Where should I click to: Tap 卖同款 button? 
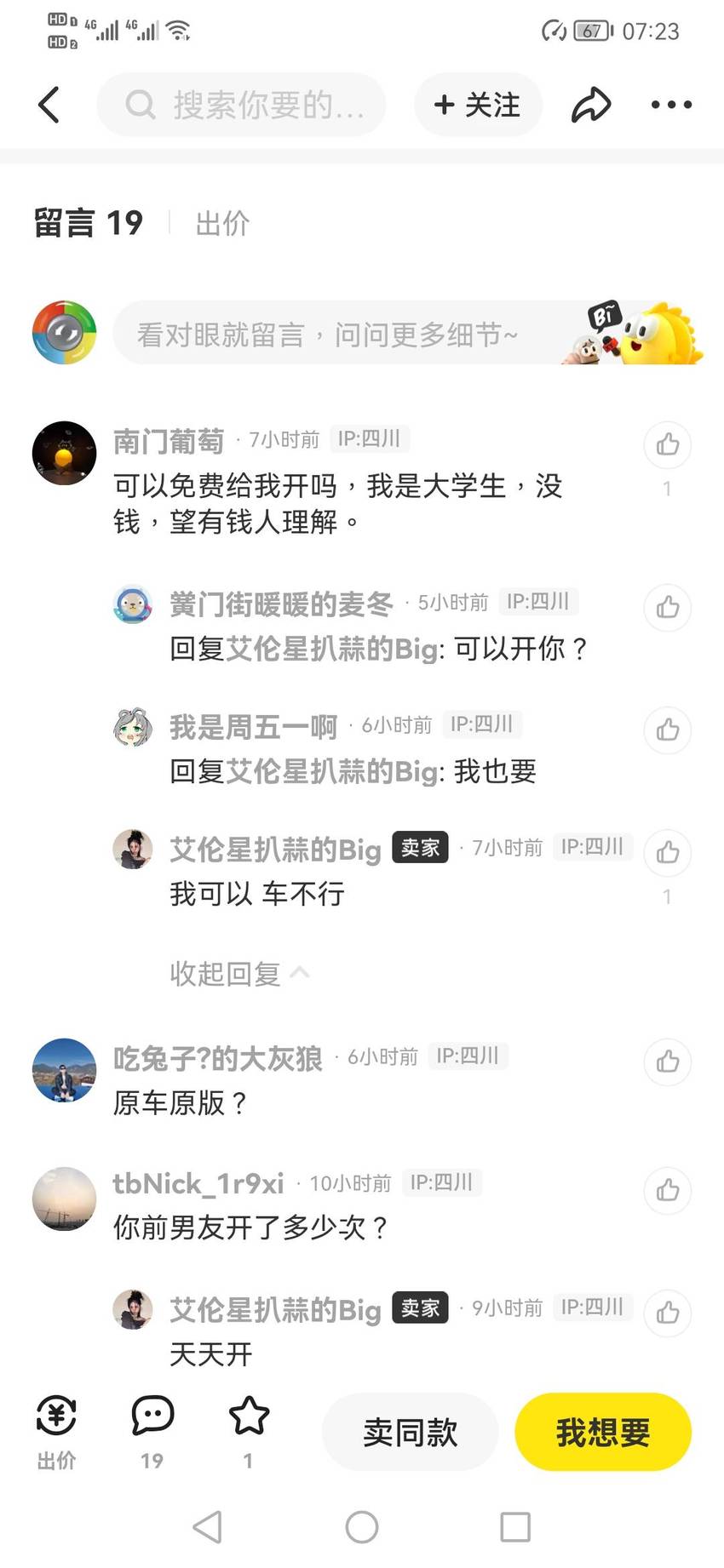(410, 1432)
